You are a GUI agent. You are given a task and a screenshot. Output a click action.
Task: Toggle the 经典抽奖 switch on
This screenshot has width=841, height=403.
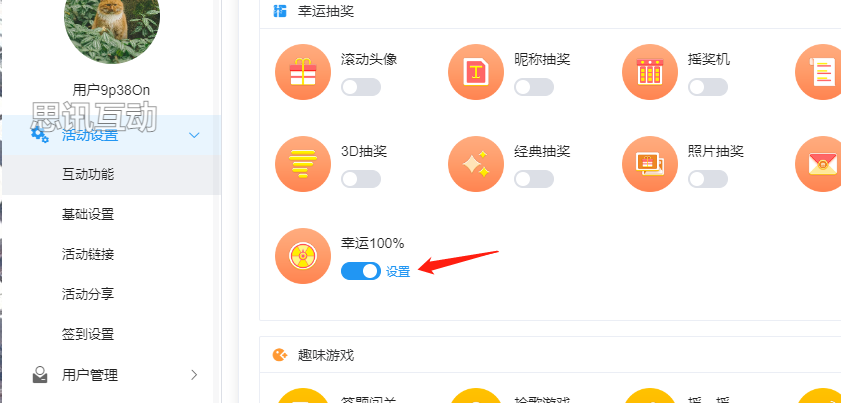(x=534, y=179)
